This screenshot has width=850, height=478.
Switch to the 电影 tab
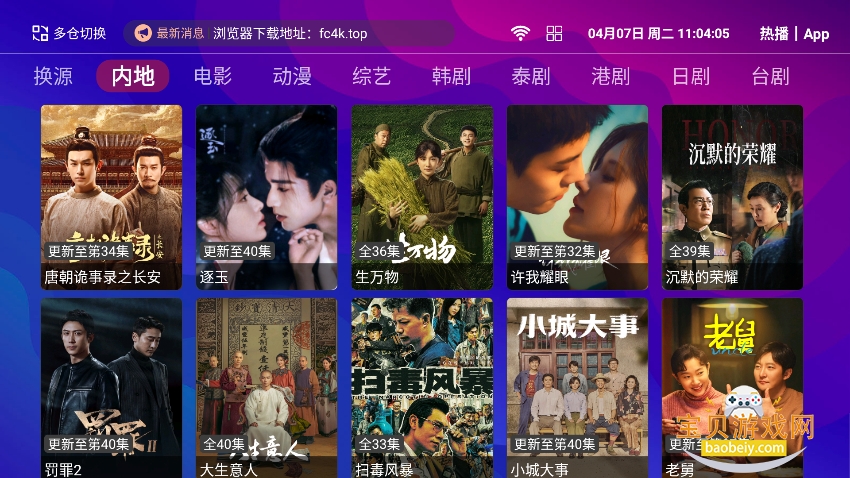pos(212,76)
